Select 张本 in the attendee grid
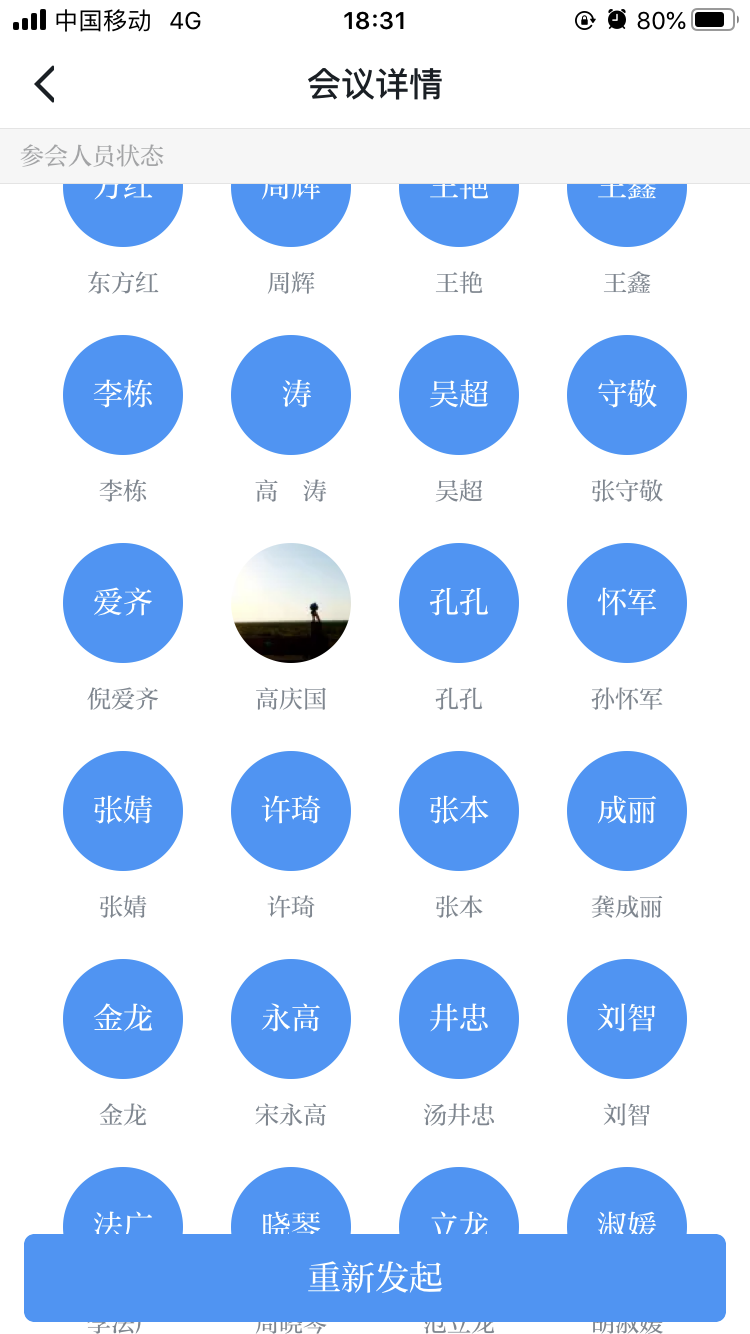This screenshot has height=1334, width=750. (x=459, y=811)
